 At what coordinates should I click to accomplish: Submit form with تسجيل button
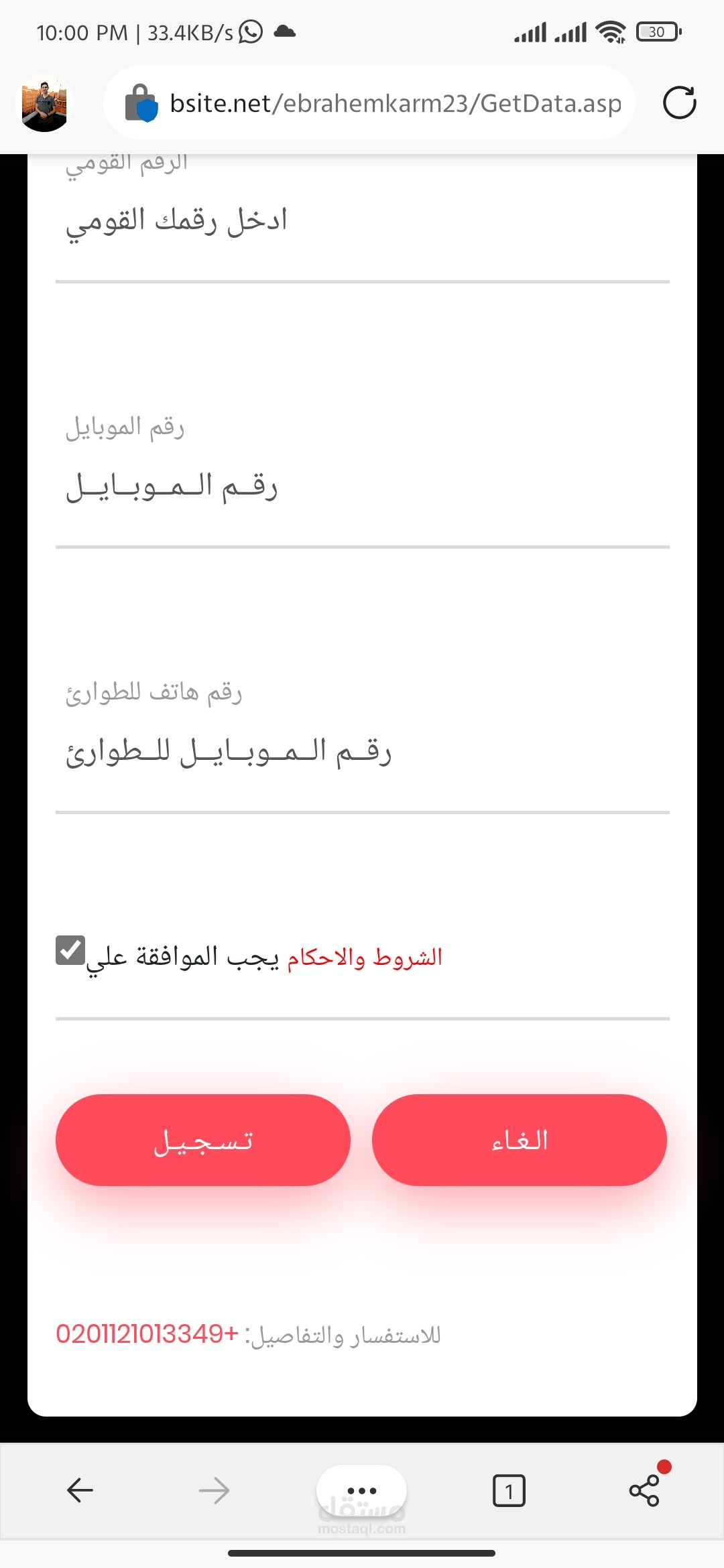point(203,1140)
